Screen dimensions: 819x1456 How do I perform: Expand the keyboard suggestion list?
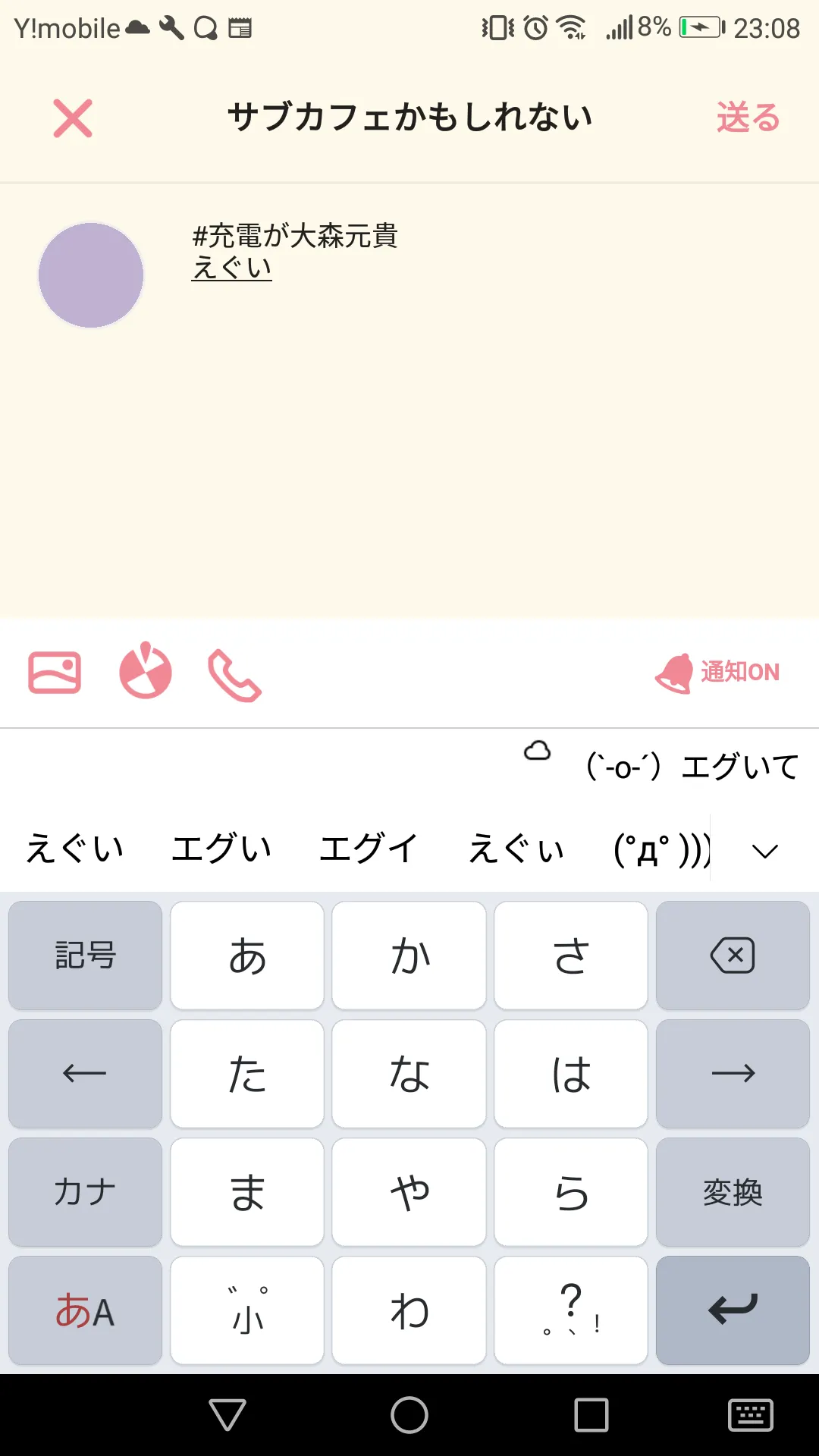tap(764, 851)
